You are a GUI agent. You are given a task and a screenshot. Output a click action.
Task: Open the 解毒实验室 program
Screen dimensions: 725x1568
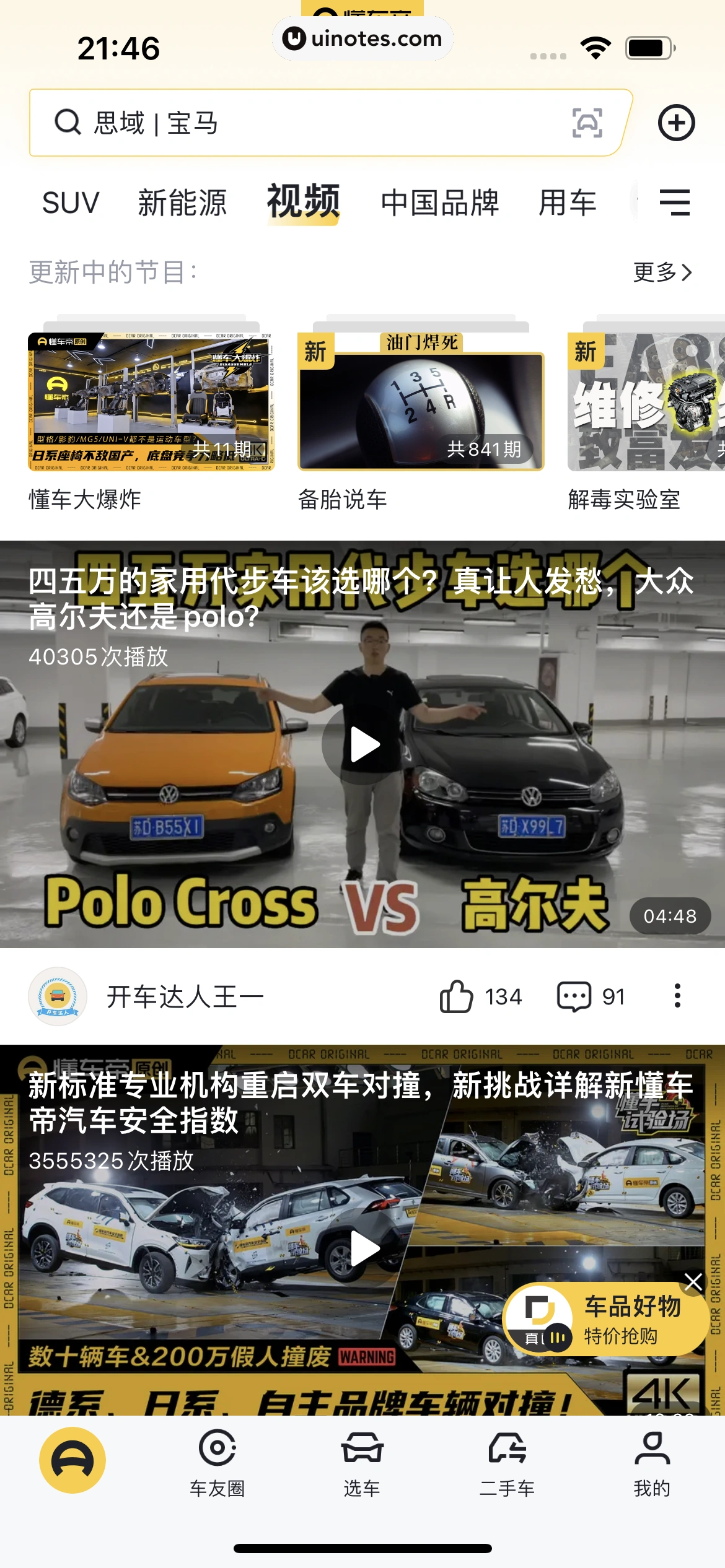point(646,403)
